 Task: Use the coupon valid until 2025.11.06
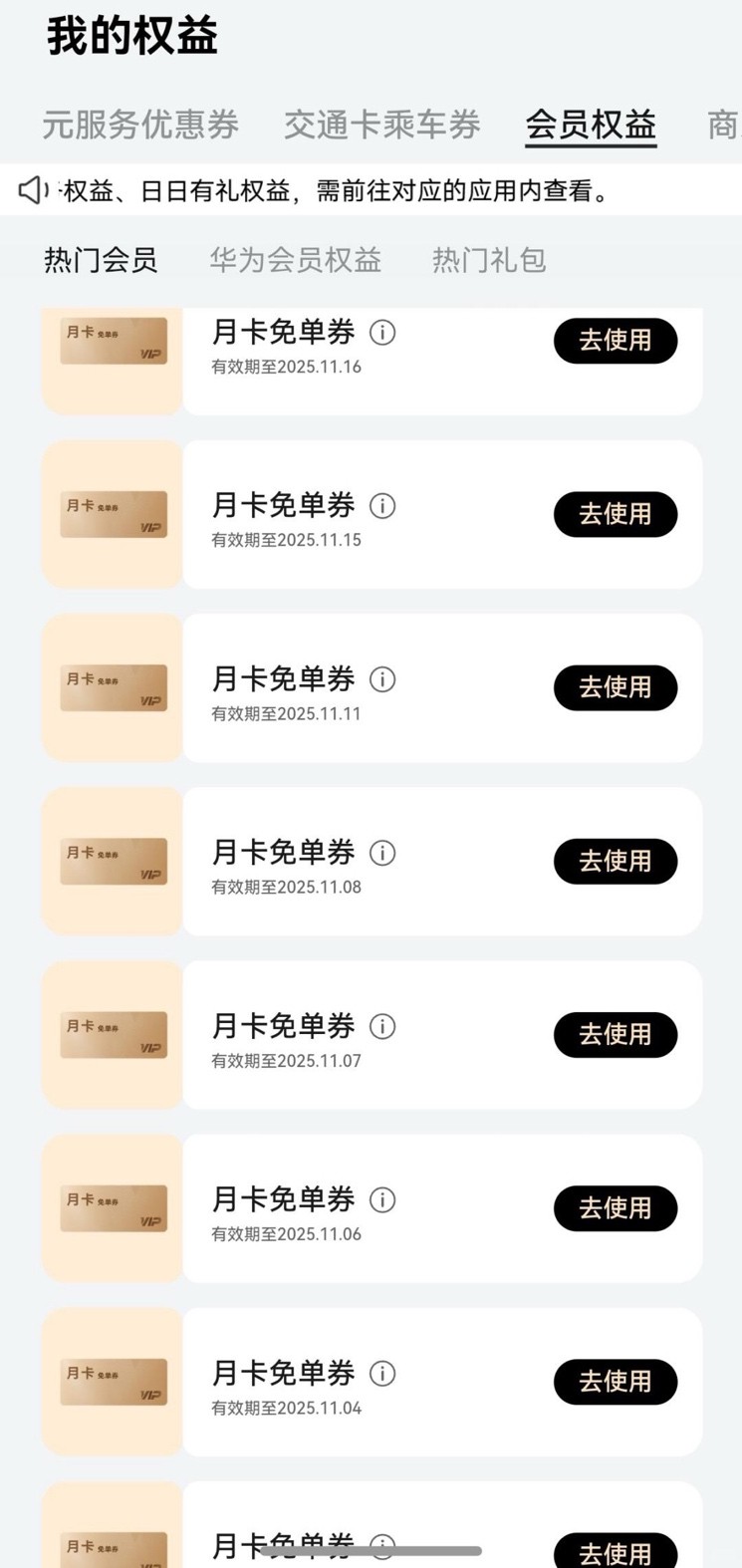click(x=616, y=1207)
